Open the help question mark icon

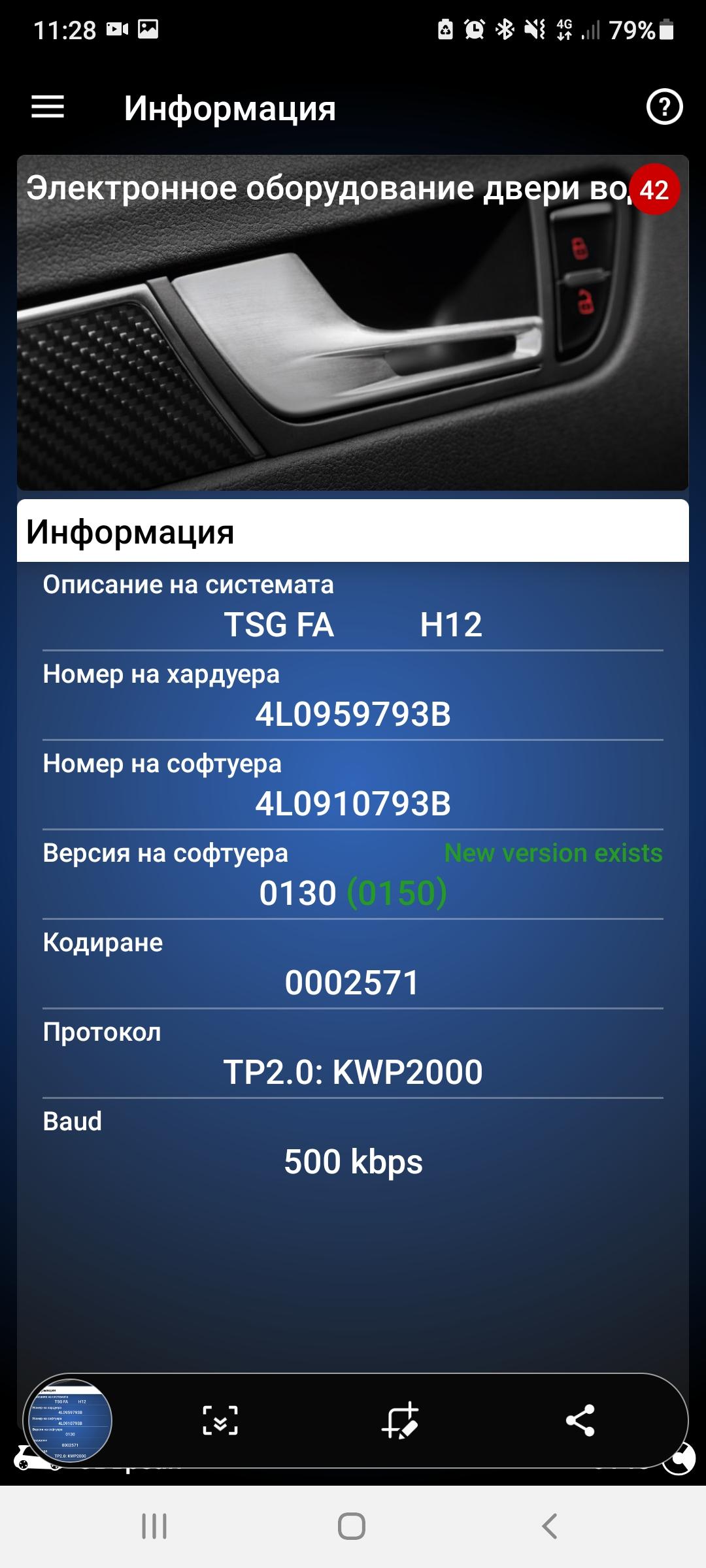664,107
